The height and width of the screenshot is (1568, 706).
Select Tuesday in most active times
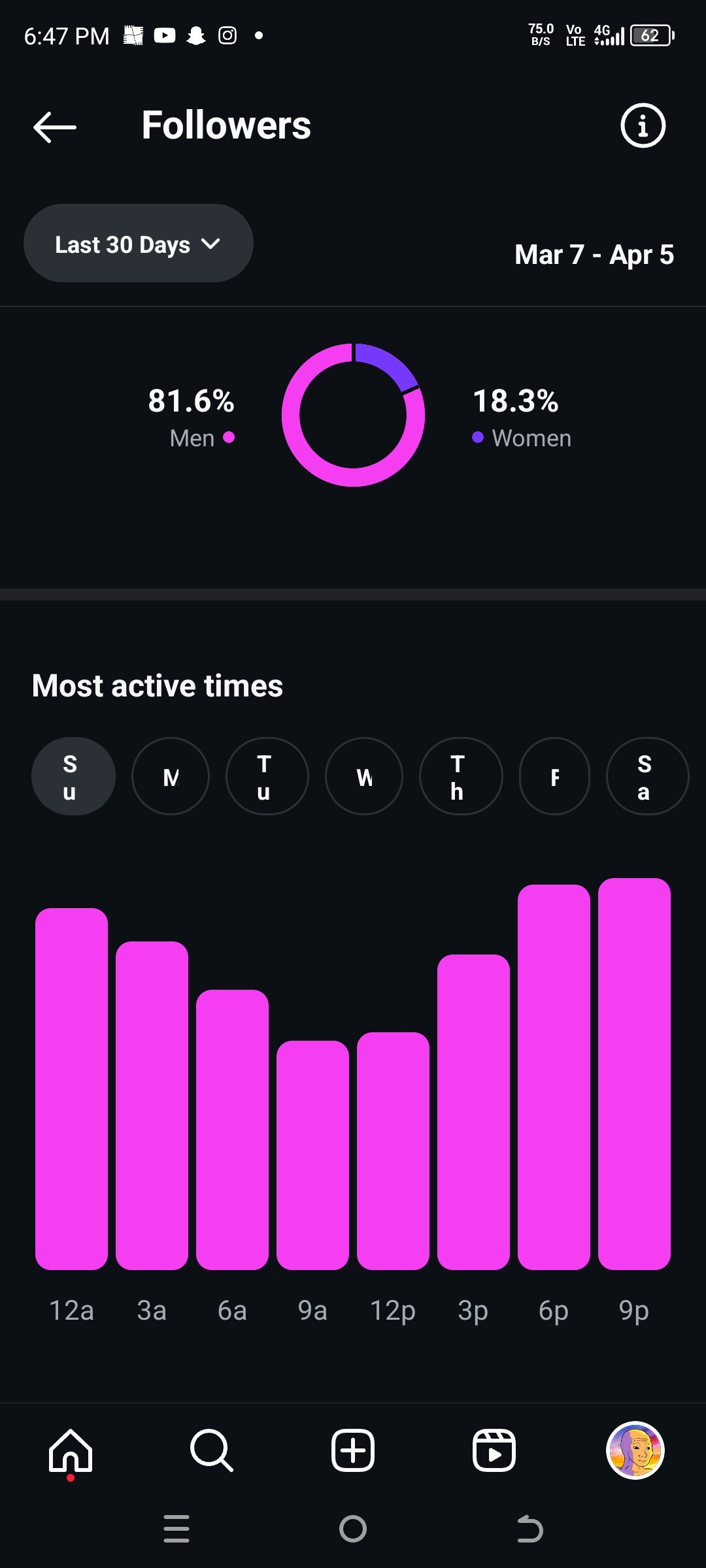point(267,776)
